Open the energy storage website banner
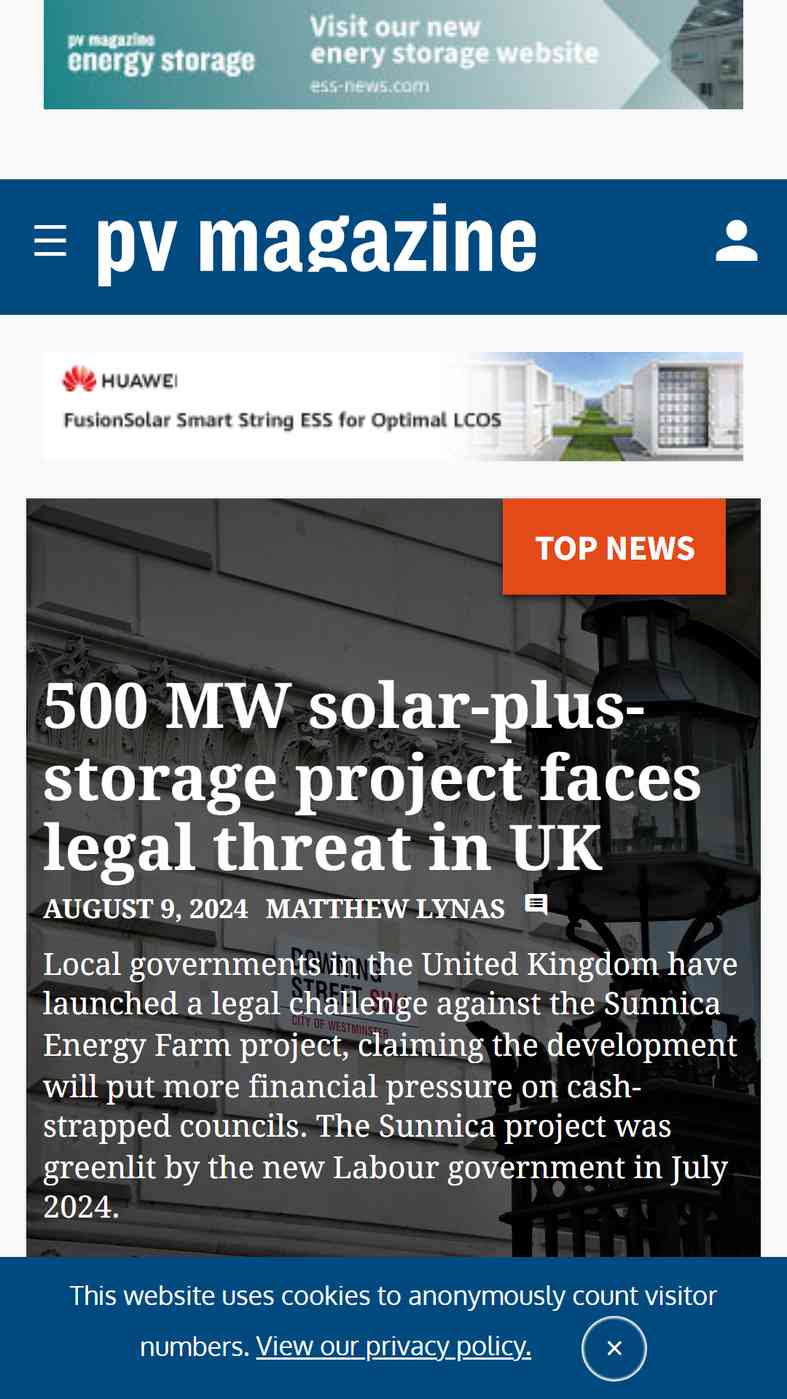 tap(393, 54)
